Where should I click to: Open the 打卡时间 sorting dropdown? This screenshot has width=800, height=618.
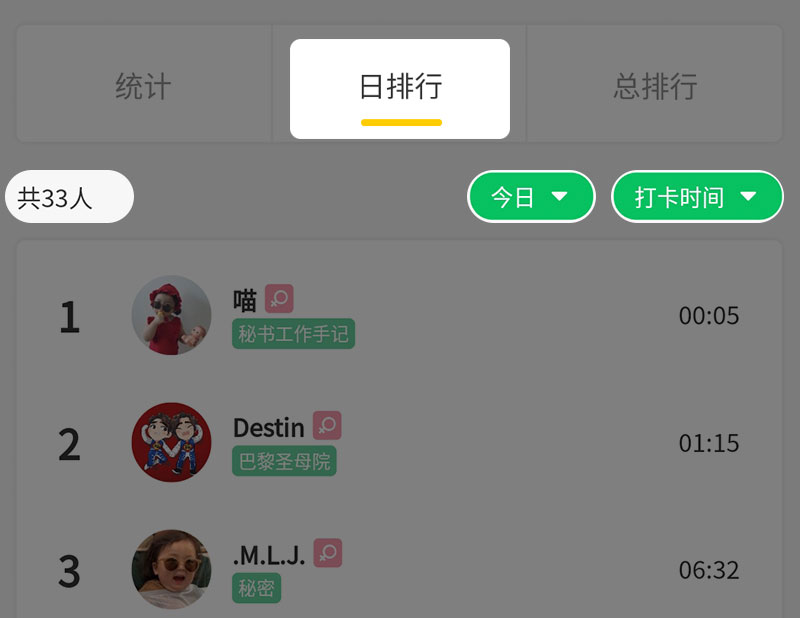coord(697,197)
